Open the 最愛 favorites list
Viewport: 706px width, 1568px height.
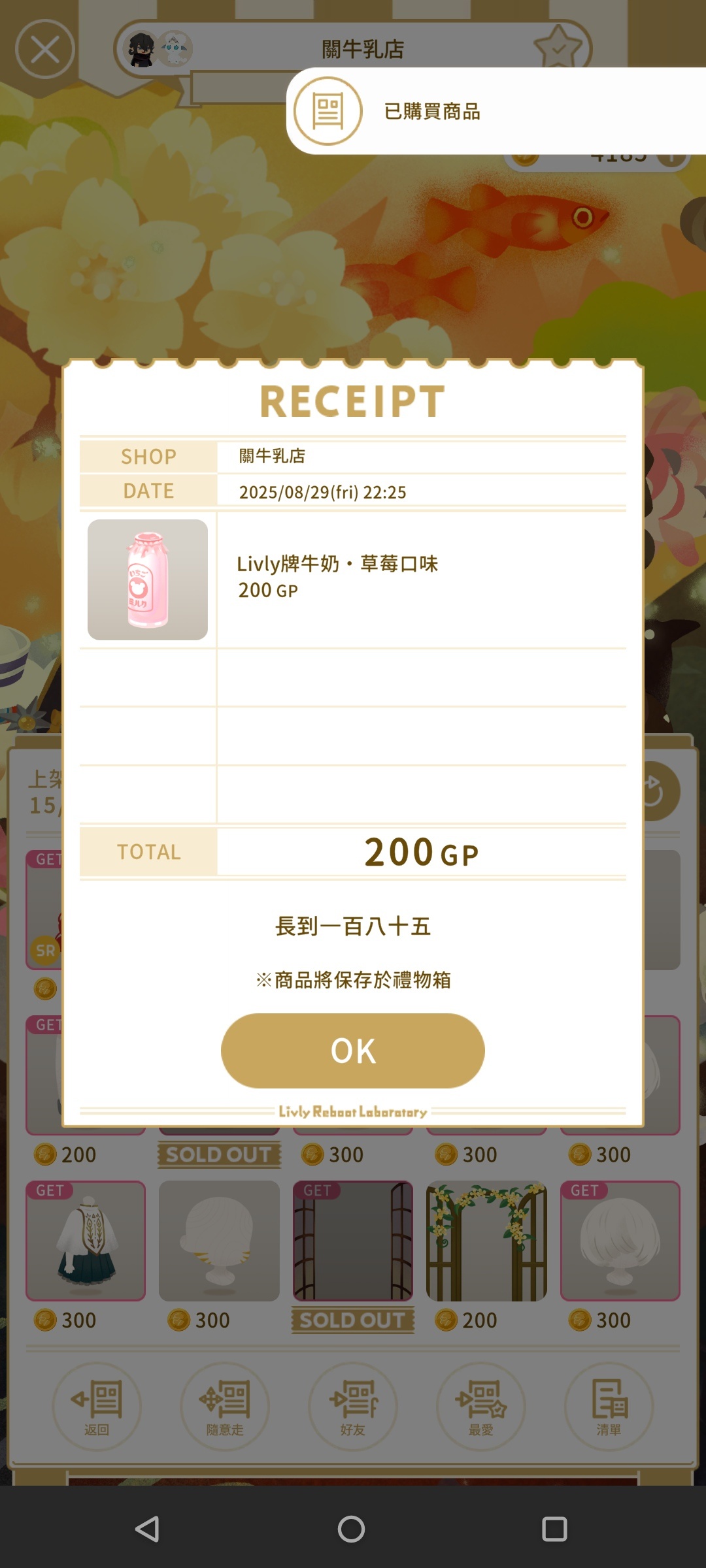click(x=481, y=1405)
